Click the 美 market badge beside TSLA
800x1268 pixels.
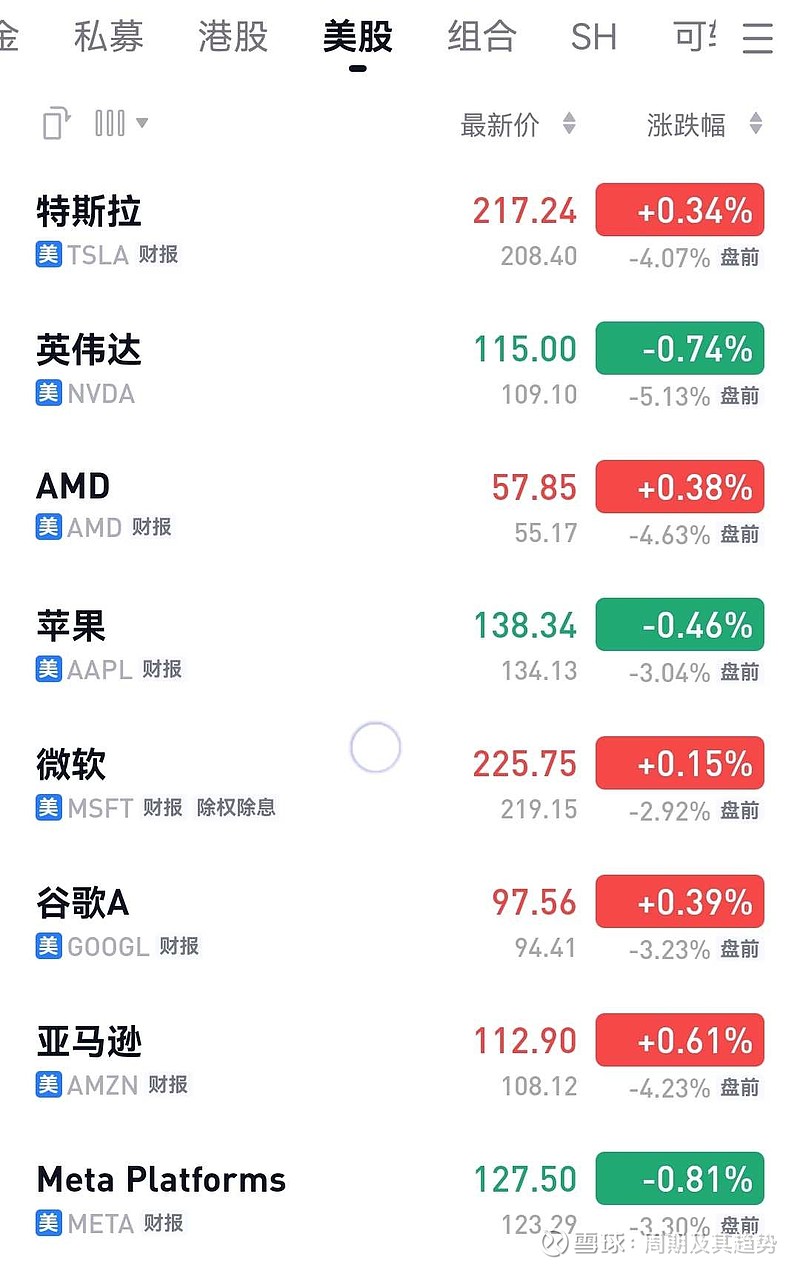(x=49, y=255)
